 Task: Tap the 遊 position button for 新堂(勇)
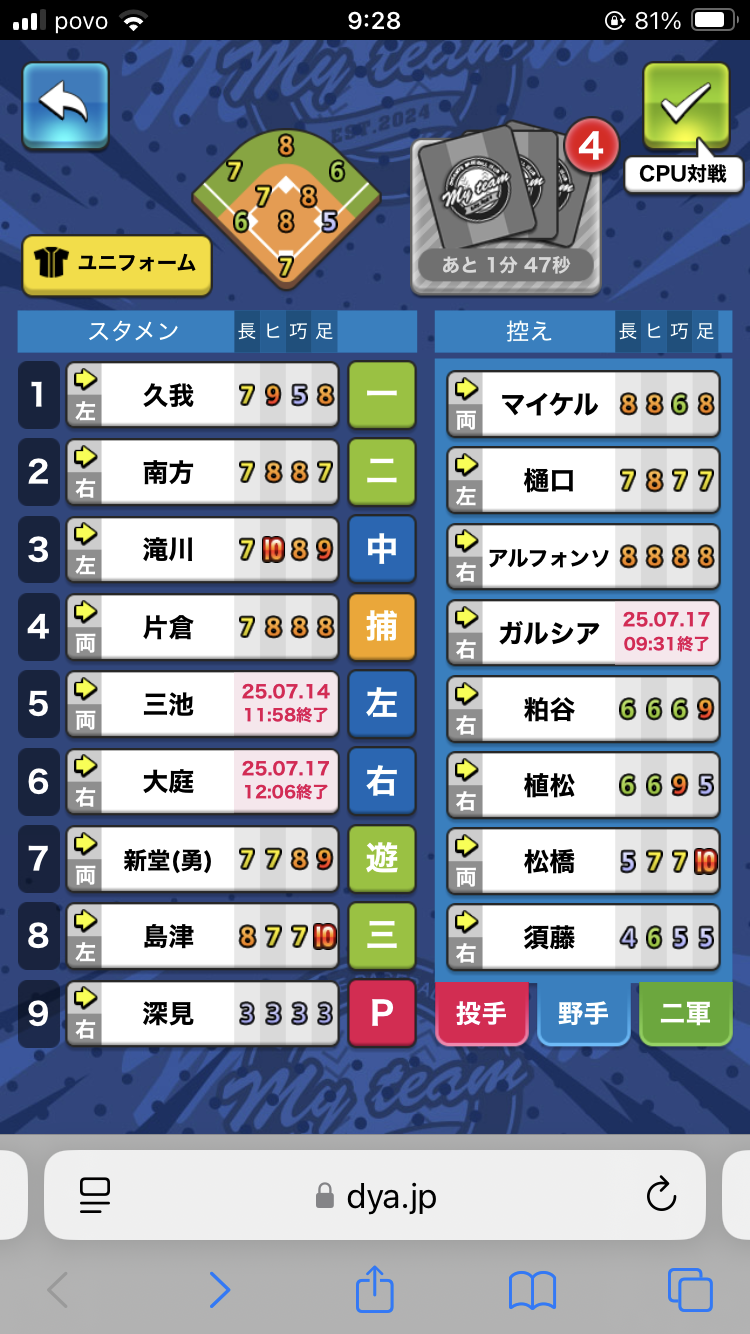point(382,859)
